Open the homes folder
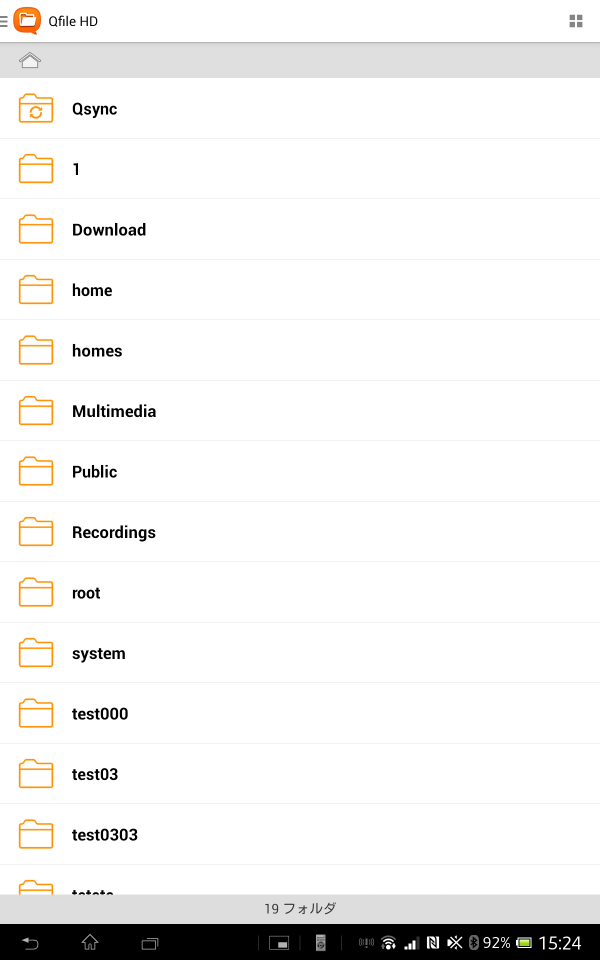 [x=300, y=351]
